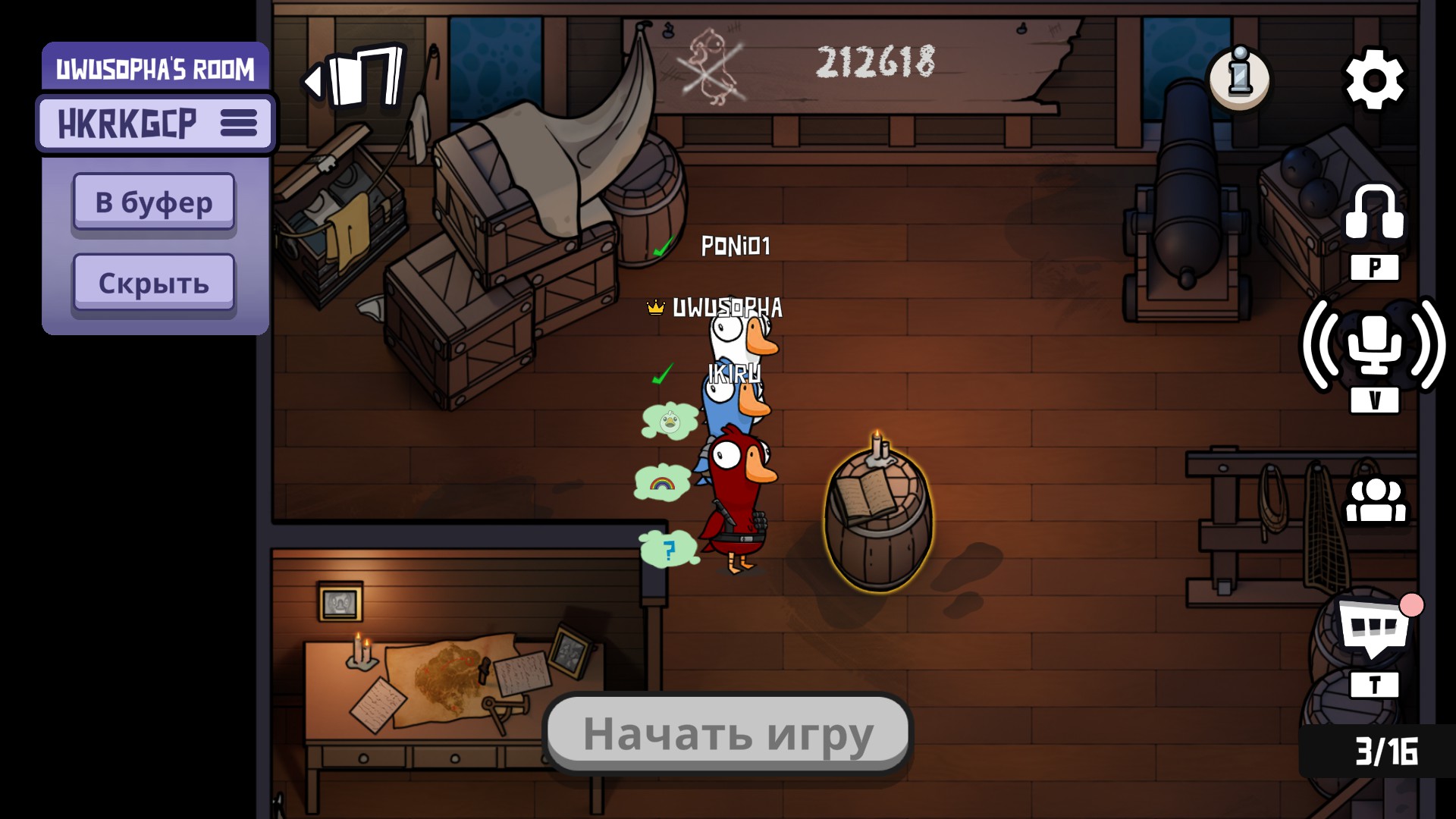The width and height of the screenshot is (1456, 819).
Task: Send the duck face emote bubble
Action: [670, 421]
